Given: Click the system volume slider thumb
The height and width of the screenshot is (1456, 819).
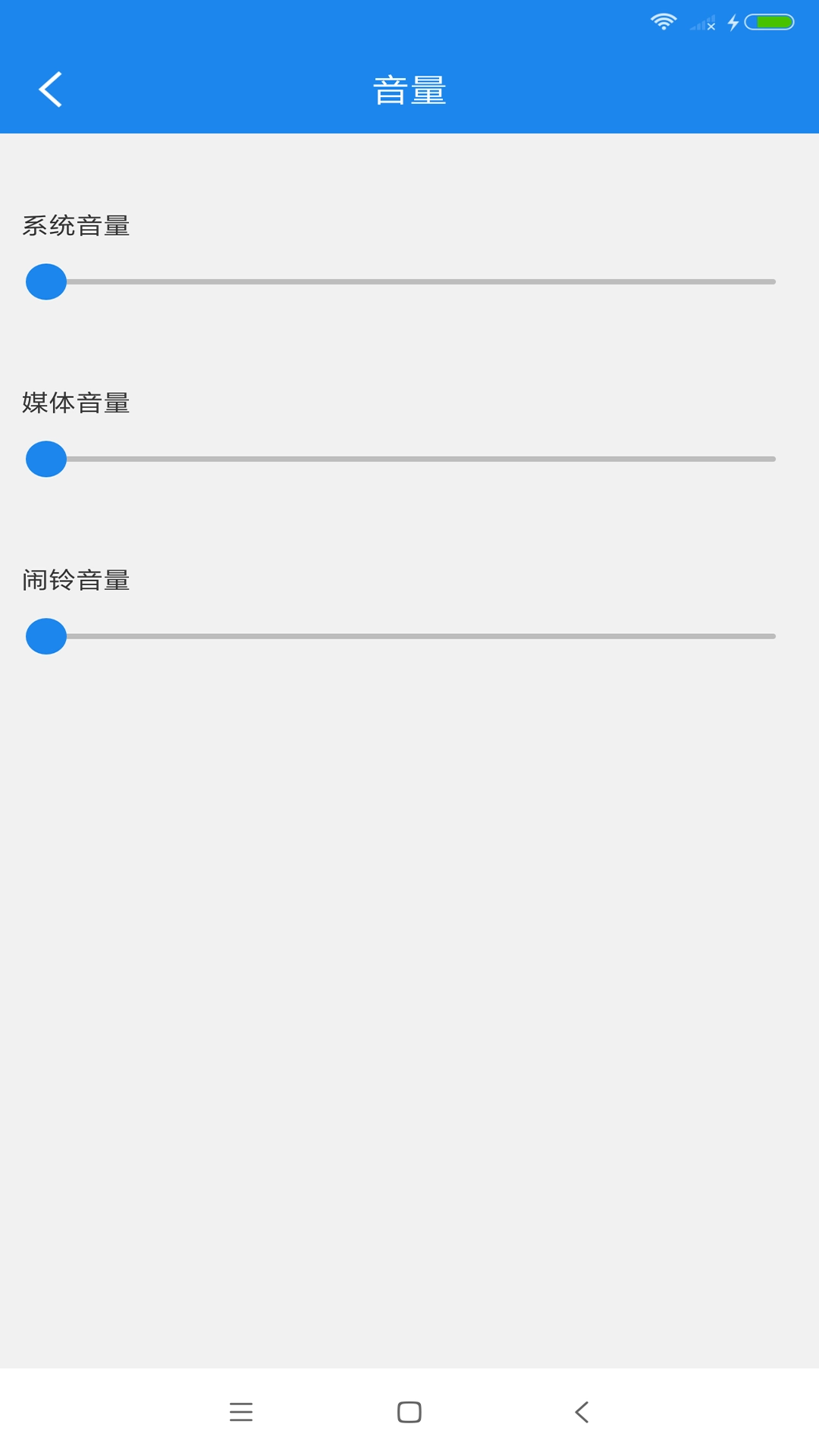Looking at the screenshot, I should (45, 281).
